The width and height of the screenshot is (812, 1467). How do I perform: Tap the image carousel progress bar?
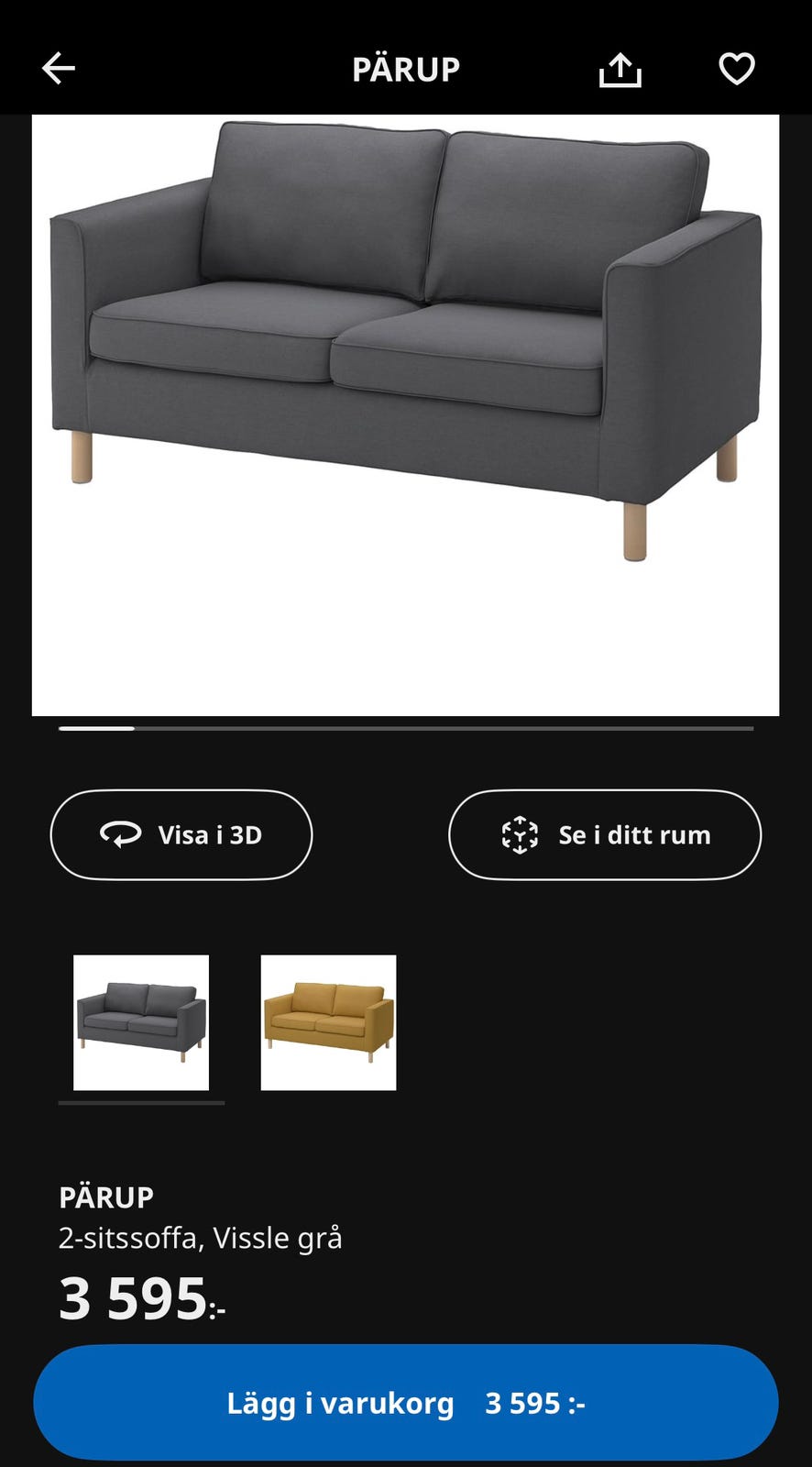click(x=406, y=727)
